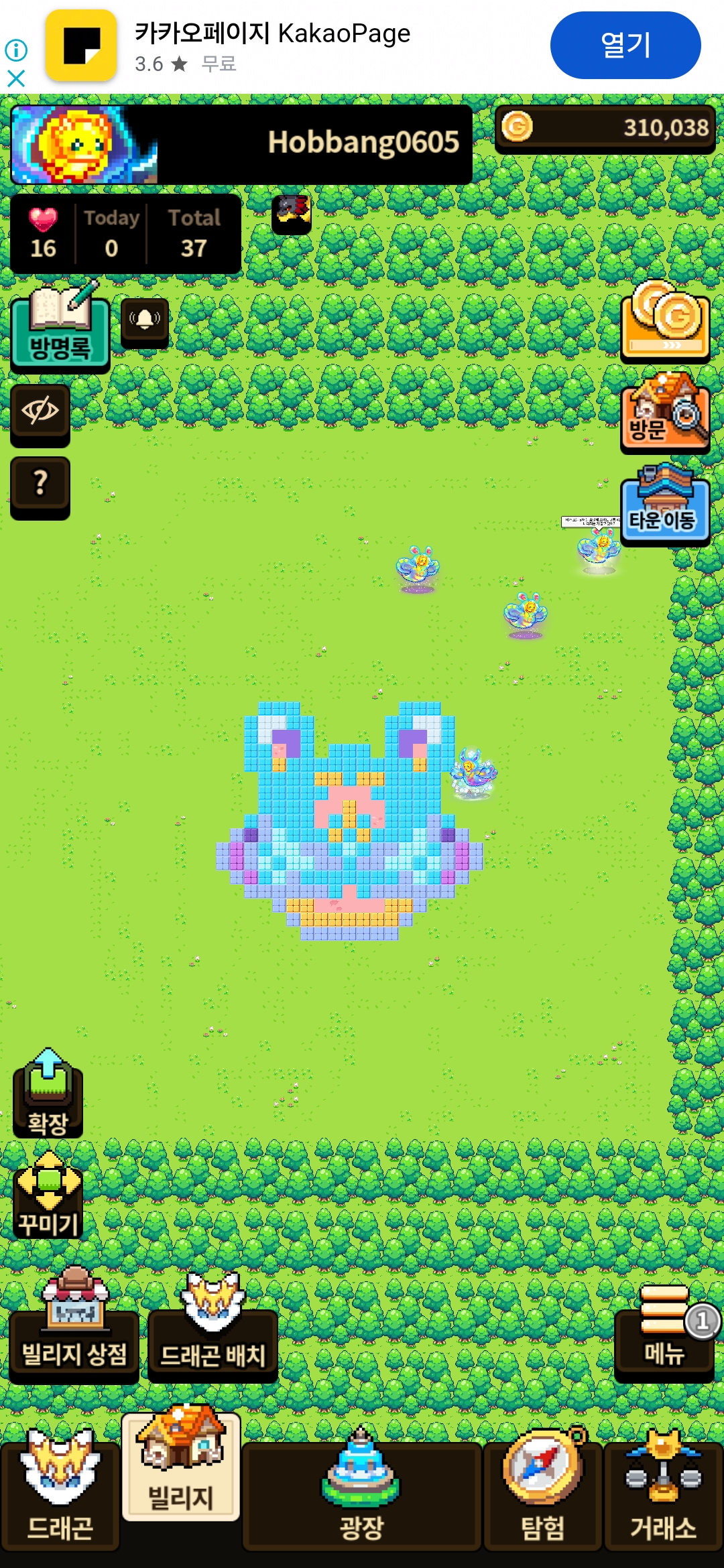Open the 거래소 trading tab

tap(664, 1493)
